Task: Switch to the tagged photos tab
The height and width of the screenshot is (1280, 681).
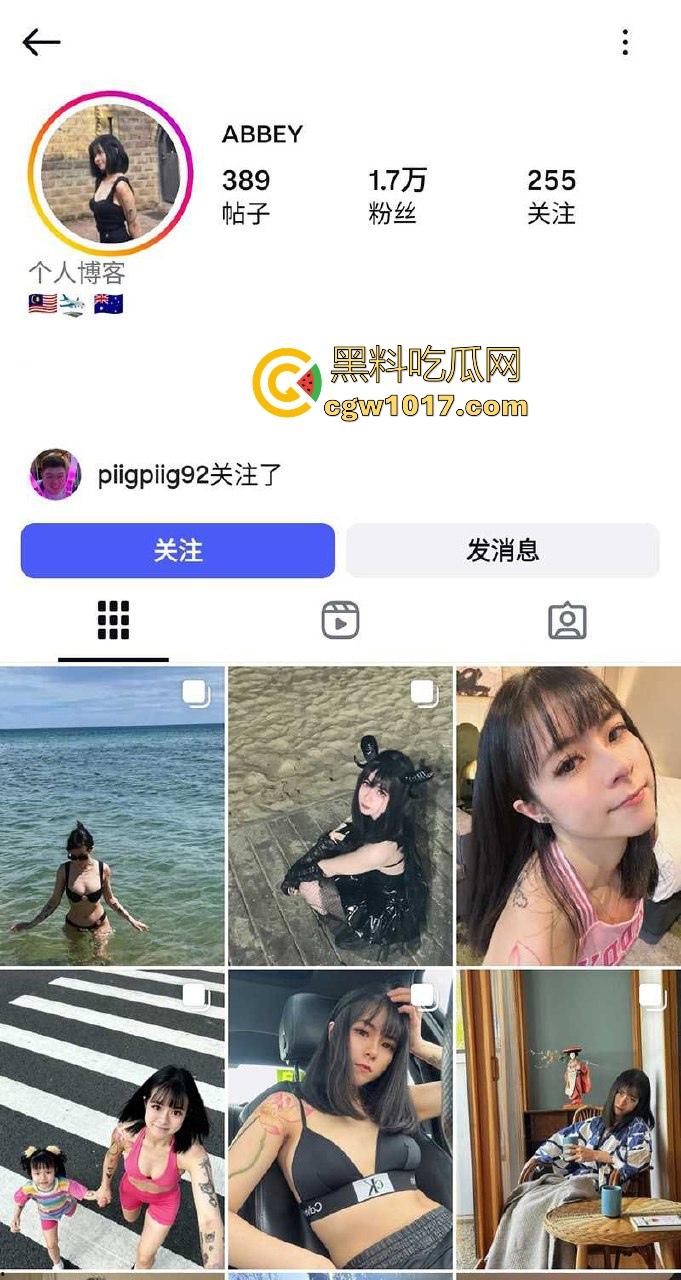Action: [x=567, y=621]
